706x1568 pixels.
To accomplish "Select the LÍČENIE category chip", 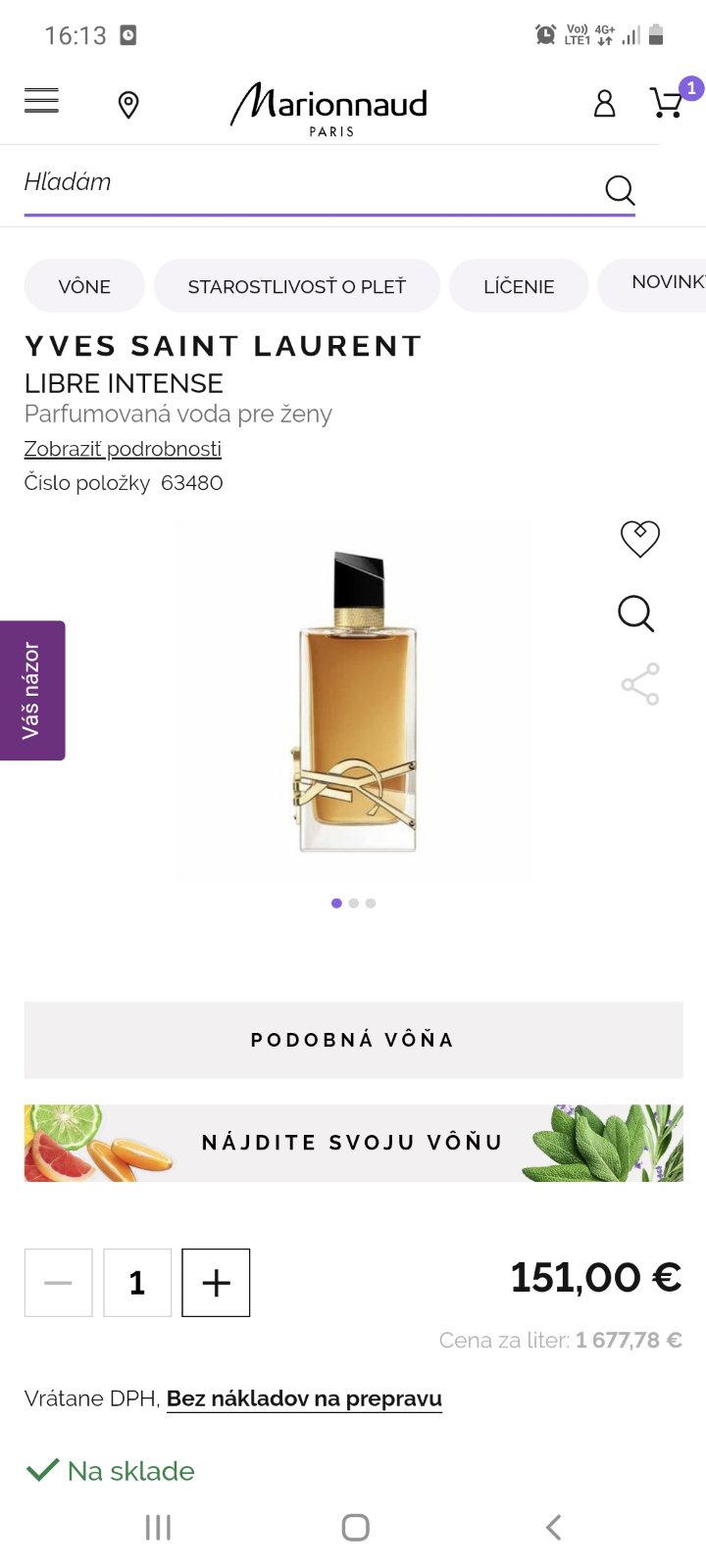I will pos(519,286).
